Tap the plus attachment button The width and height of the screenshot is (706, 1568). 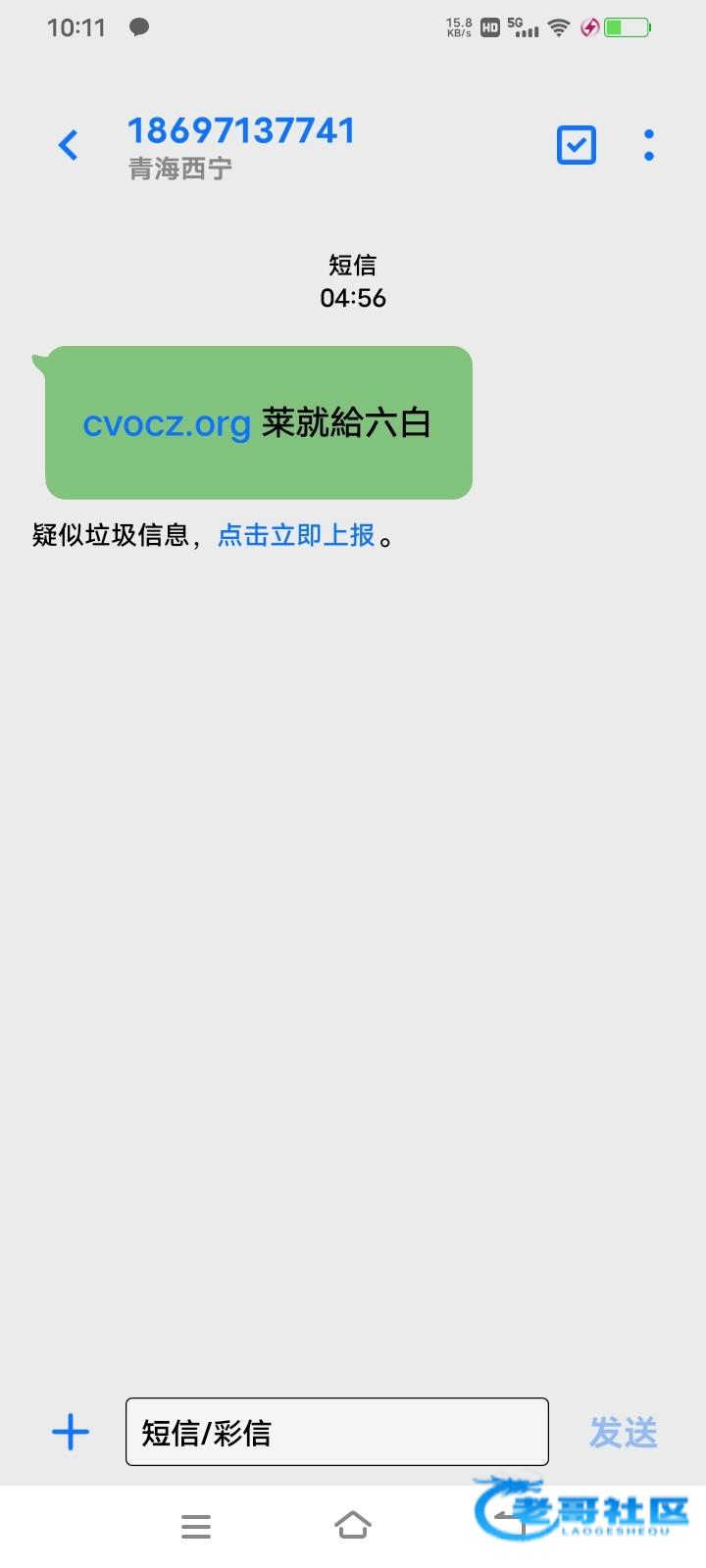pos(71,1432)
